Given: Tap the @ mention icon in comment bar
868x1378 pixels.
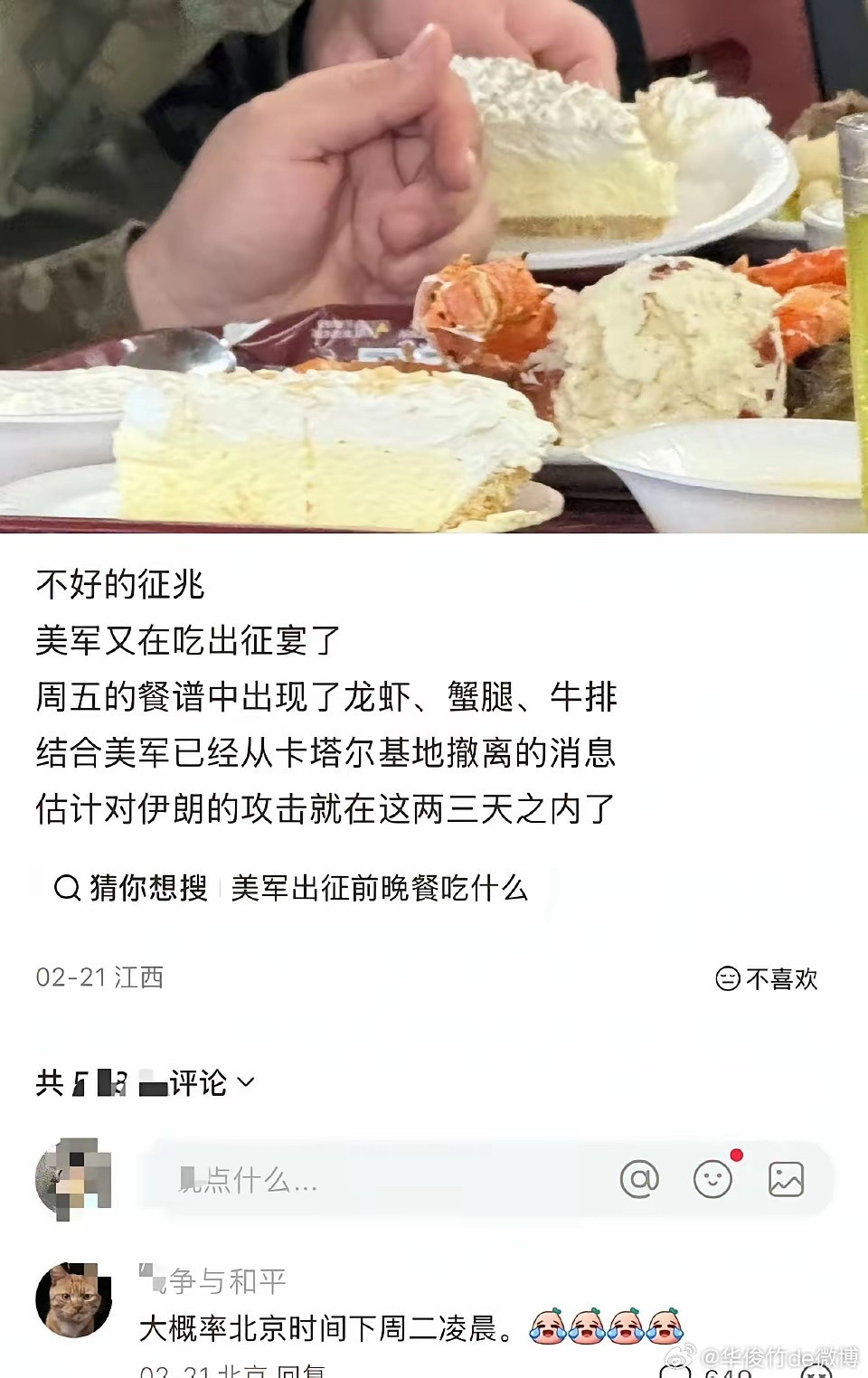Looking at the screenshot, I should click(x=638, y=1177).
